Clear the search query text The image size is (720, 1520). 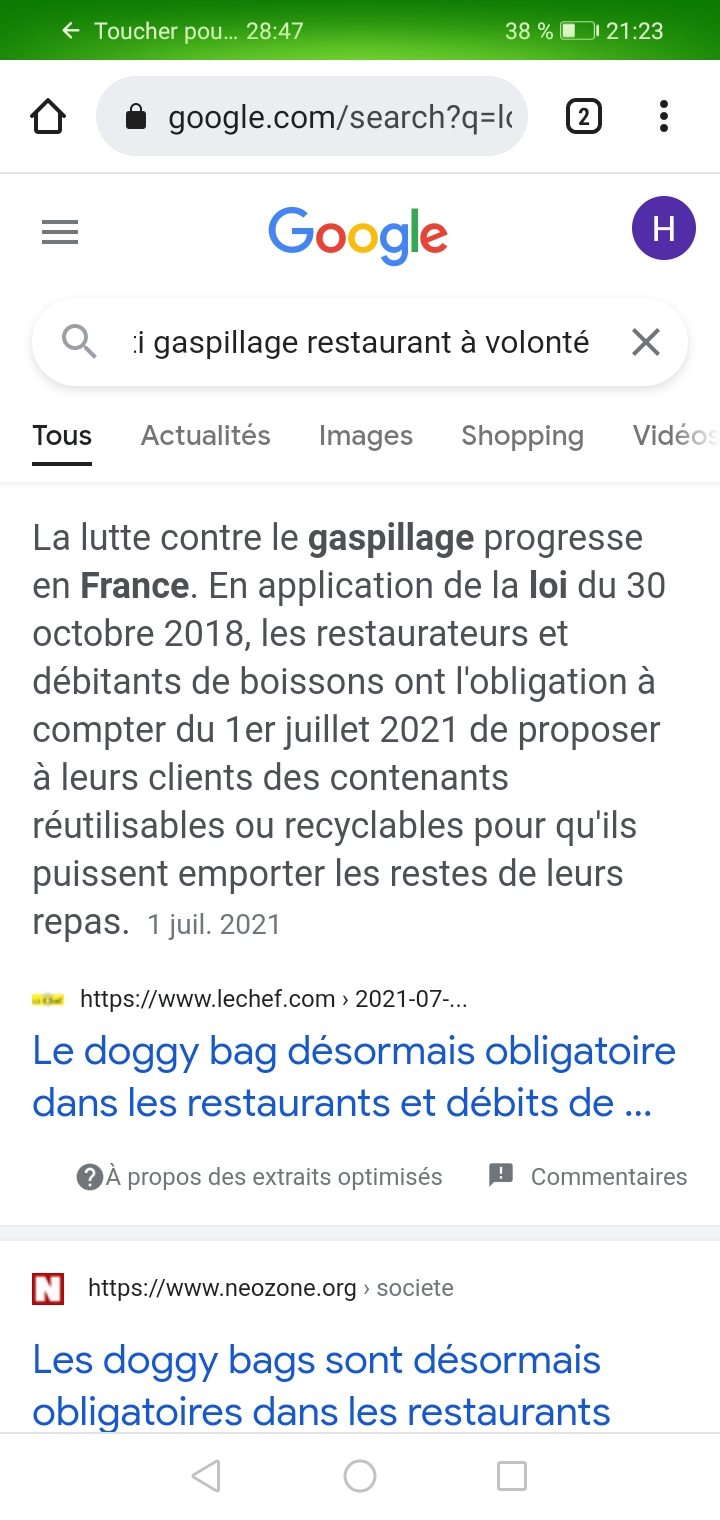646,343
